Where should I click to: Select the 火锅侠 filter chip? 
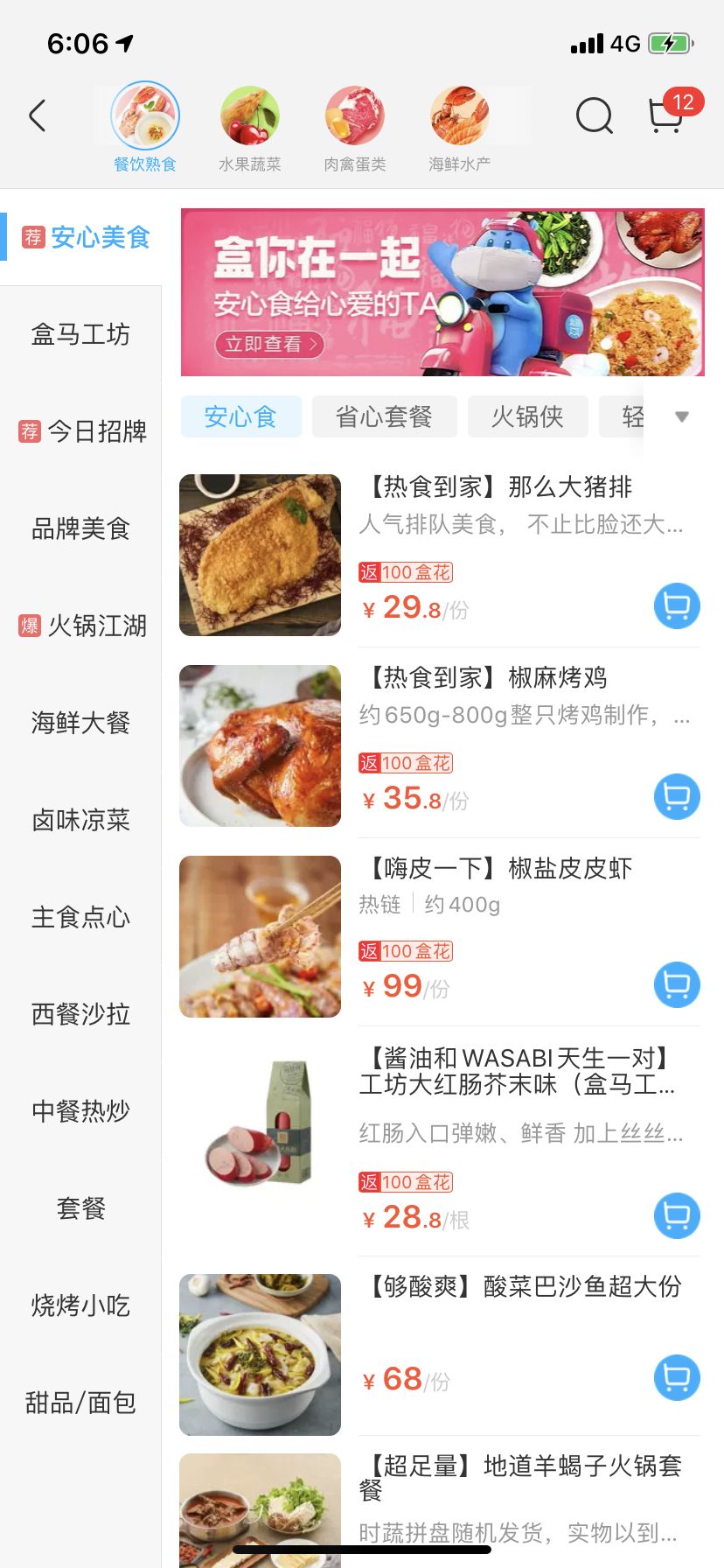click(527, 416)
